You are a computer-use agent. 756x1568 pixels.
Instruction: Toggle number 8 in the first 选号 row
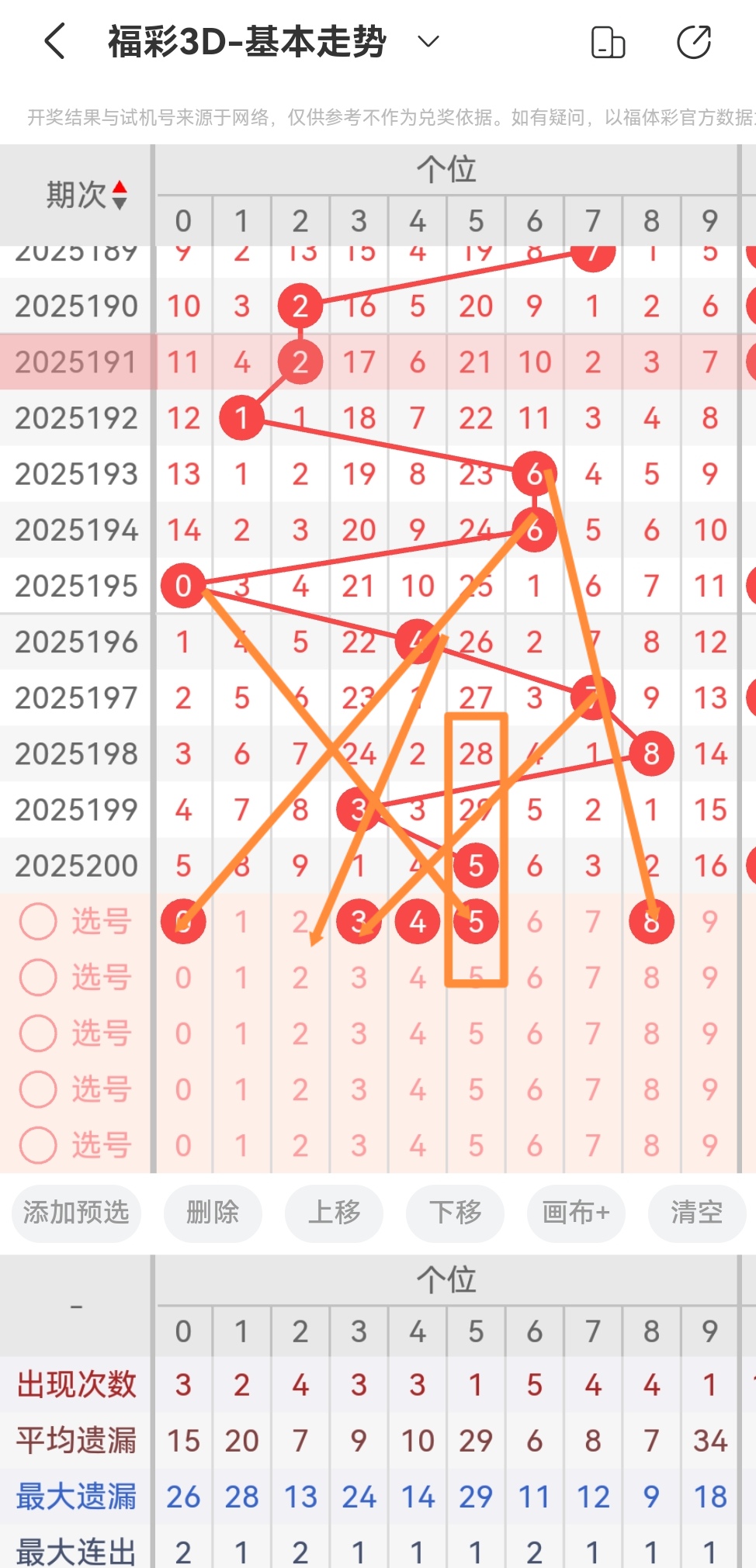(x=650, y=922)
